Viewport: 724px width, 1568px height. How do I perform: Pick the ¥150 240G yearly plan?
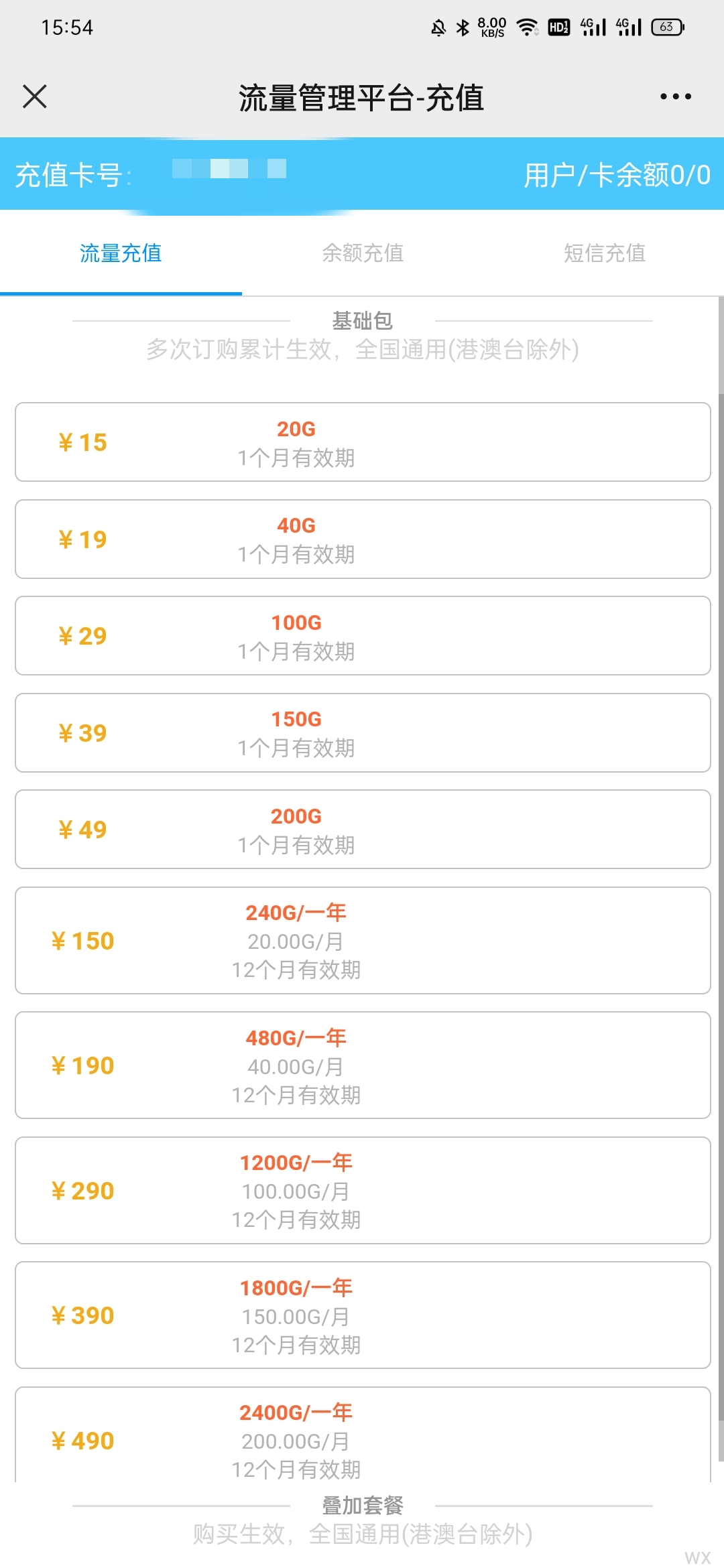(363, 941)
